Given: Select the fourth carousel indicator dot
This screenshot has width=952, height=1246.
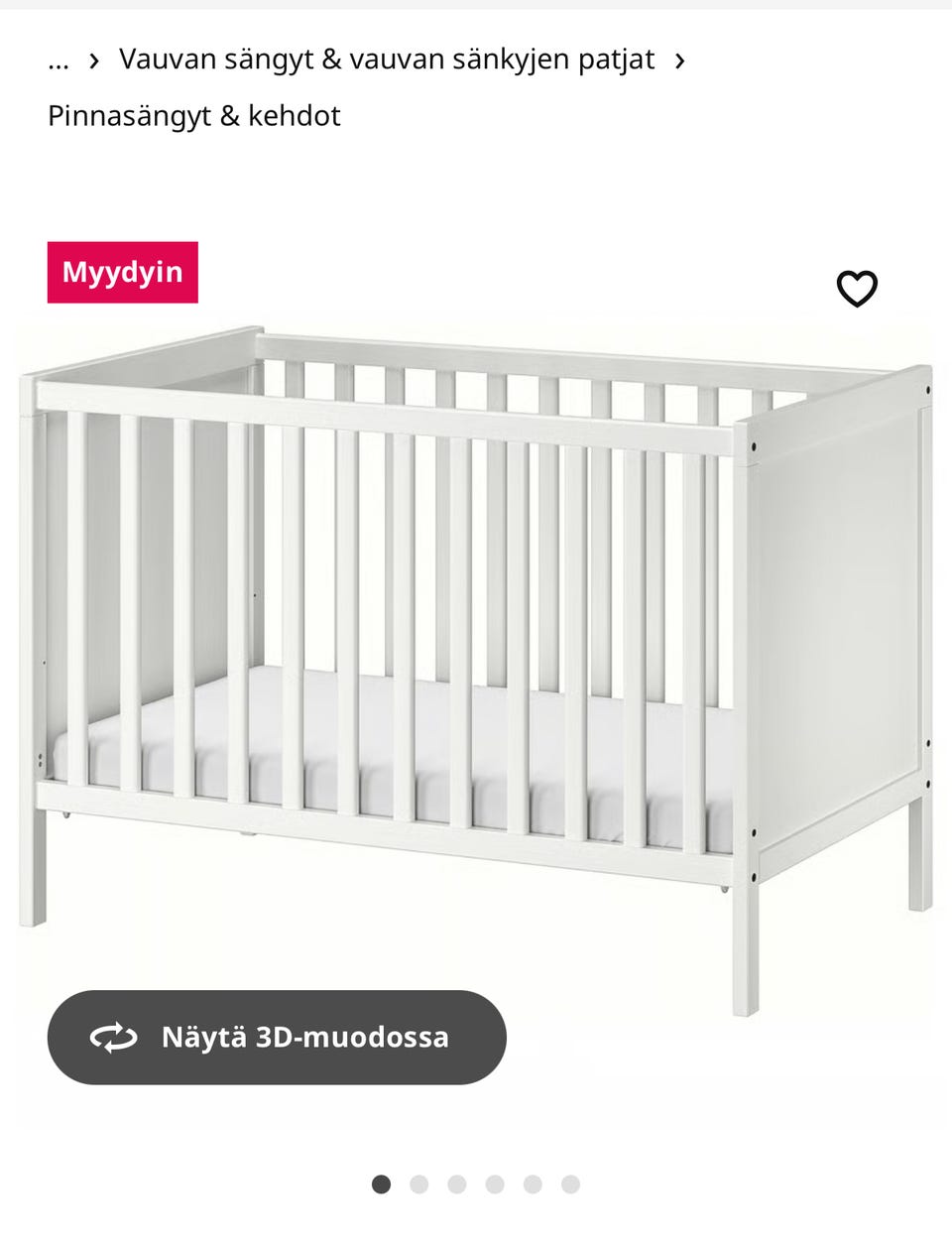Looking at the screenshot, I should (x=495, y=1184).
